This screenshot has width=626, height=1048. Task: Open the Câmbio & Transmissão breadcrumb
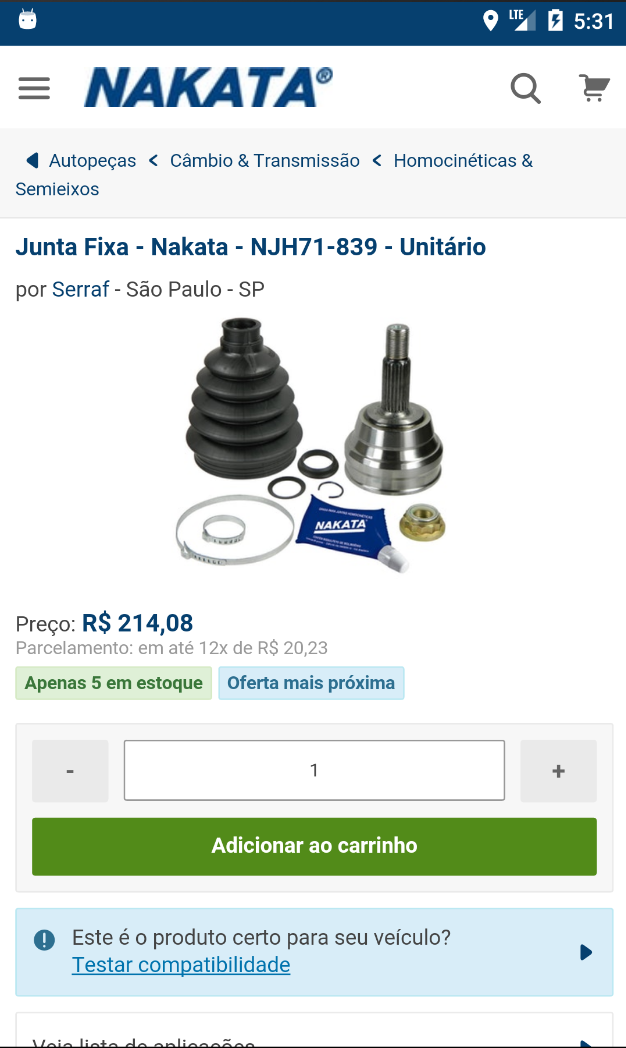click(x=265, y=161)
